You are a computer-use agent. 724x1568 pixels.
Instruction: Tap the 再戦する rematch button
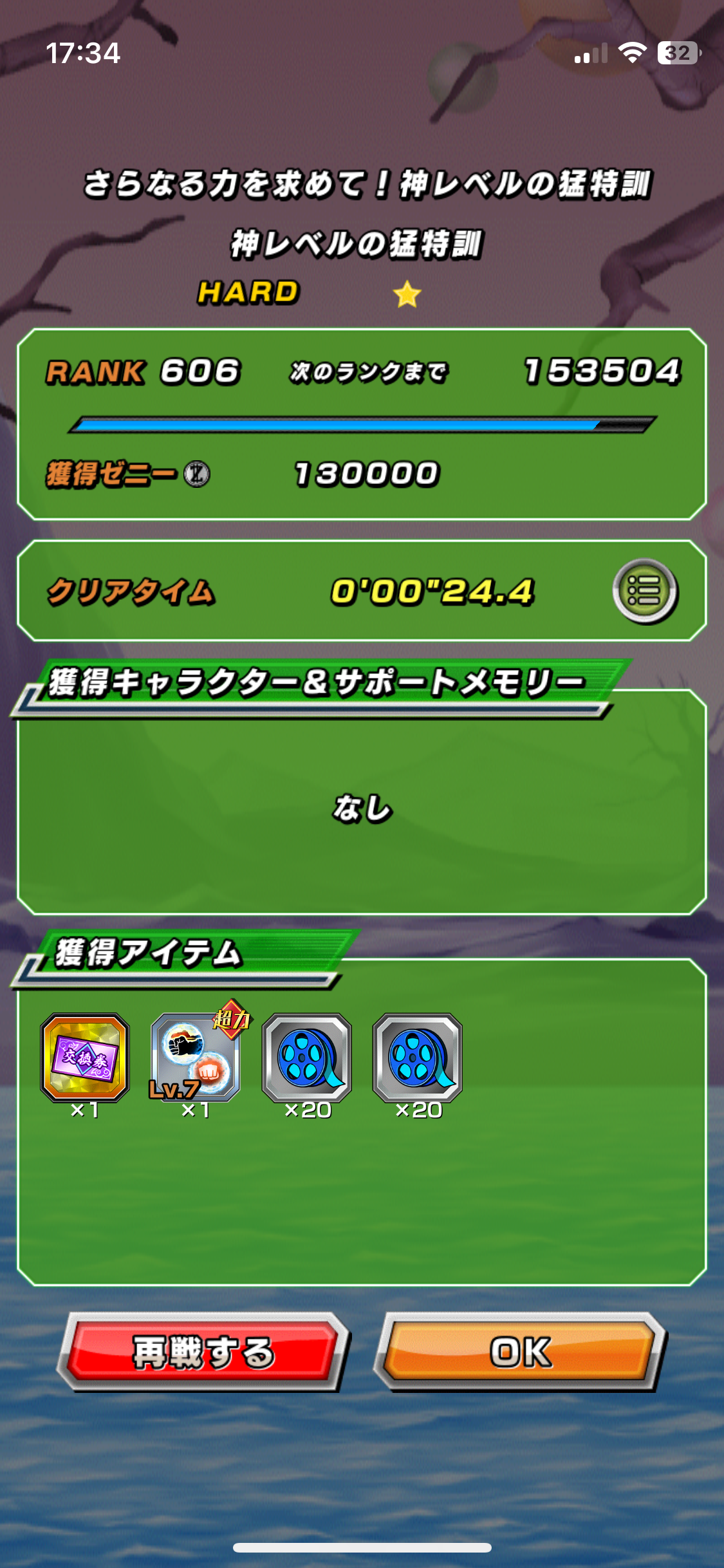click(203, 1352)
